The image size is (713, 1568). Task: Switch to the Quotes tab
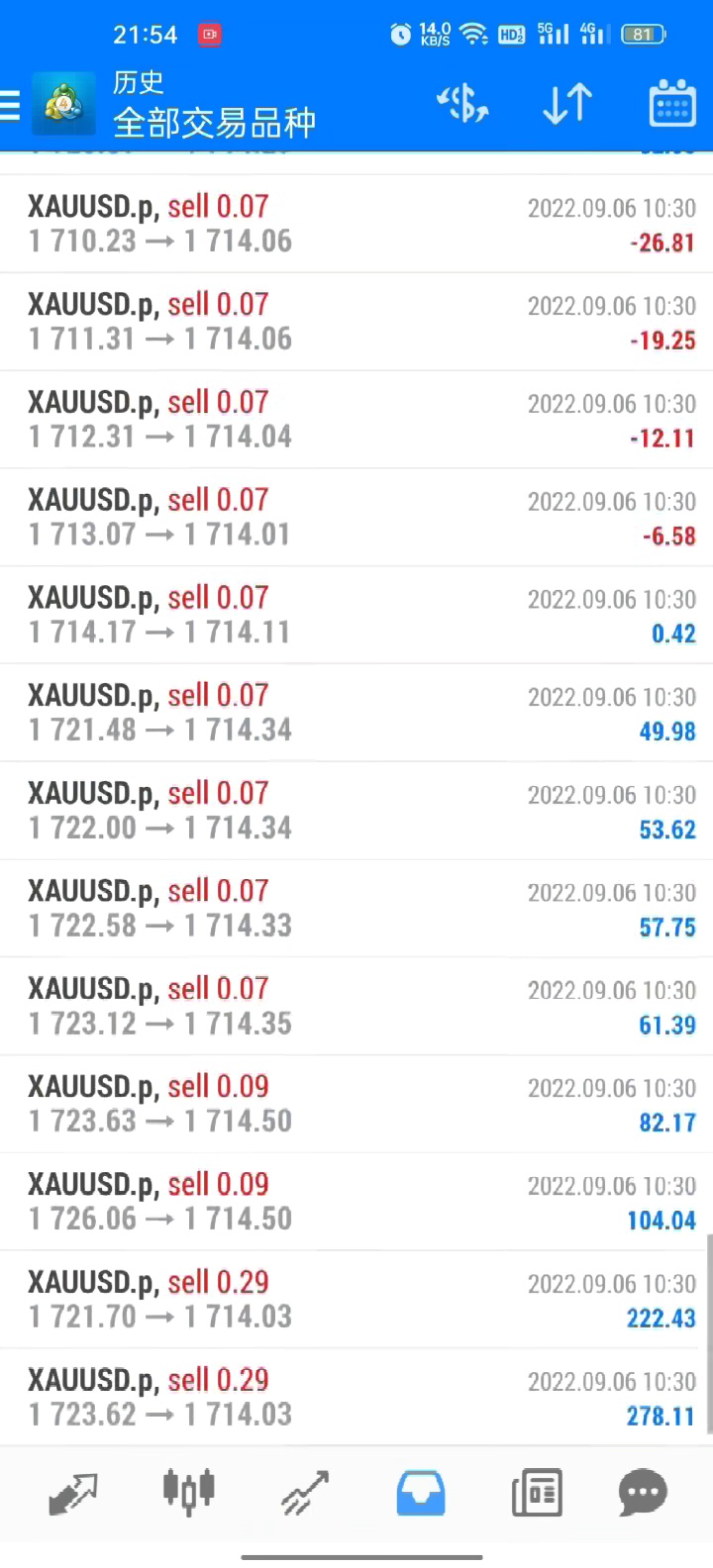72,1493
